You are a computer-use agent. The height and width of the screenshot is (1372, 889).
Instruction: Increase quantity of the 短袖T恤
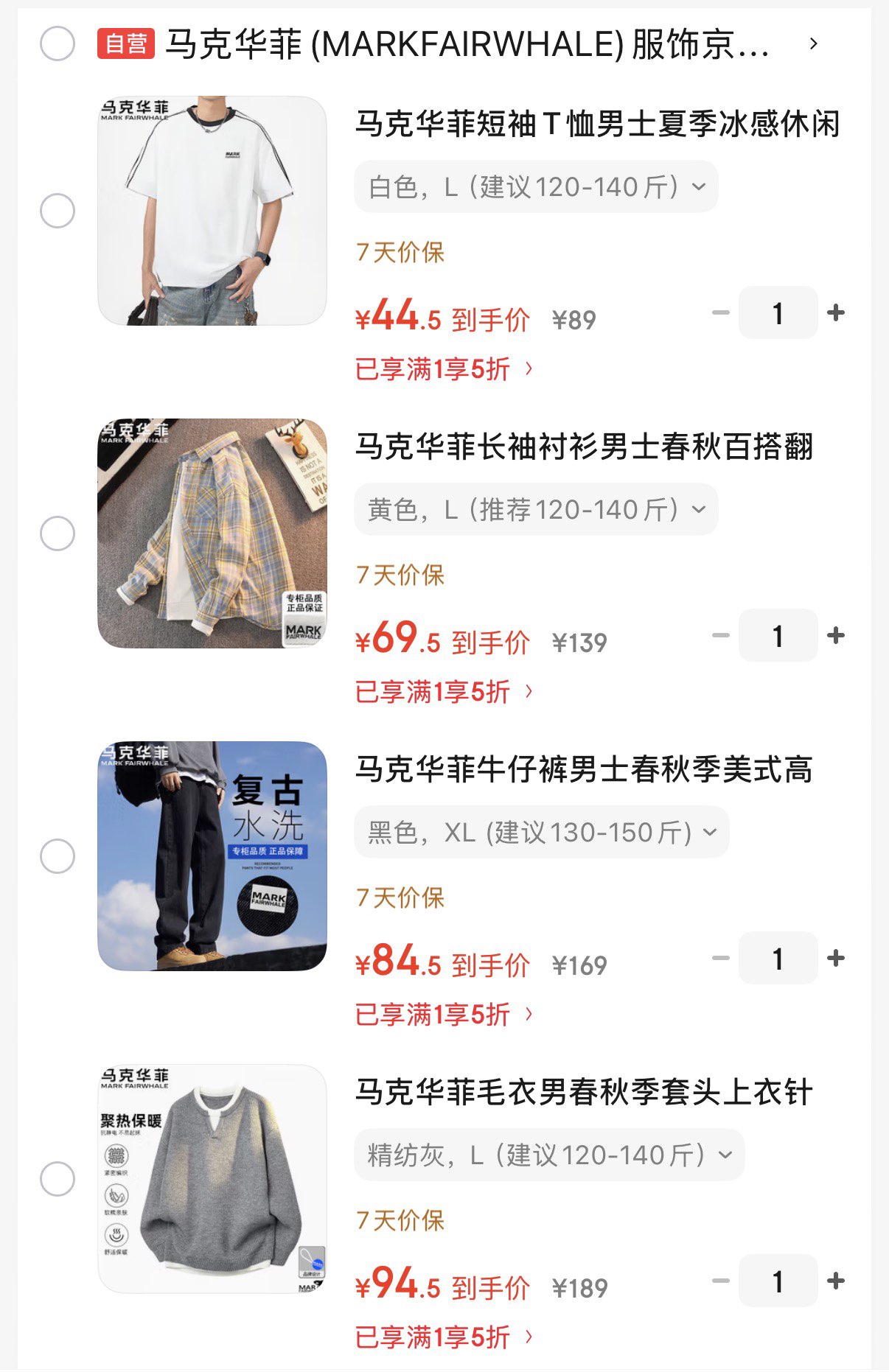836,313
